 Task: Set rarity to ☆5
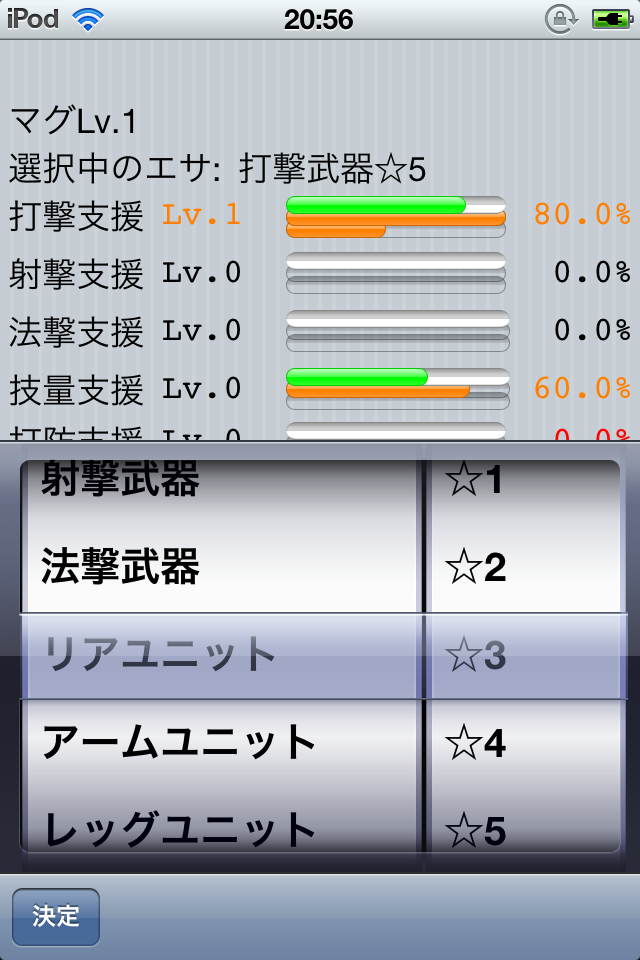coord(476,831)
